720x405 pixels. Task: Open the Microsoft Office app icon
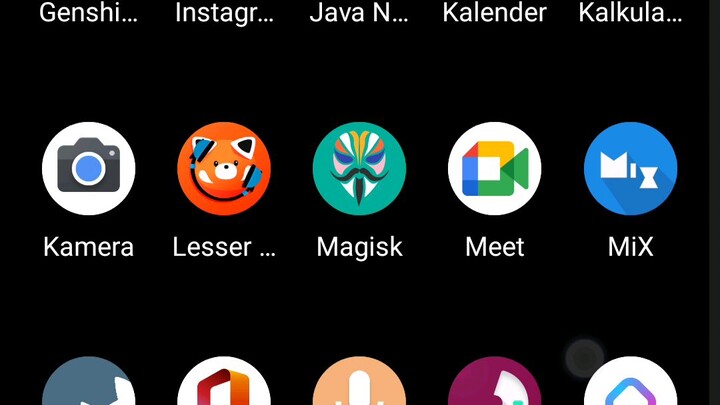[224, 385]
